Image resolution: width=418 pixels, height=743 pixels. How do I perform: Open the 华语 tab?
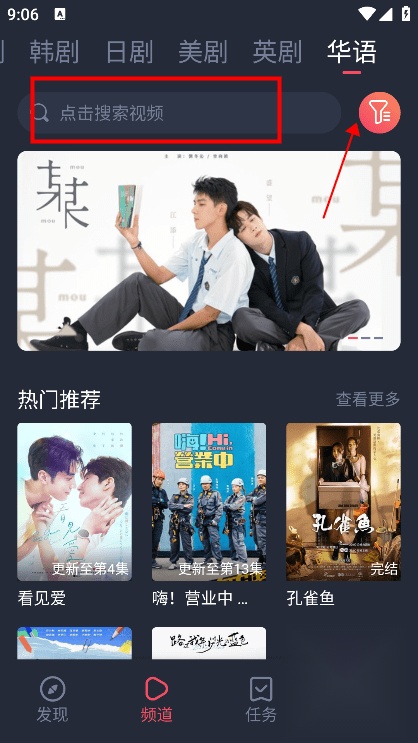coord(352,52)
